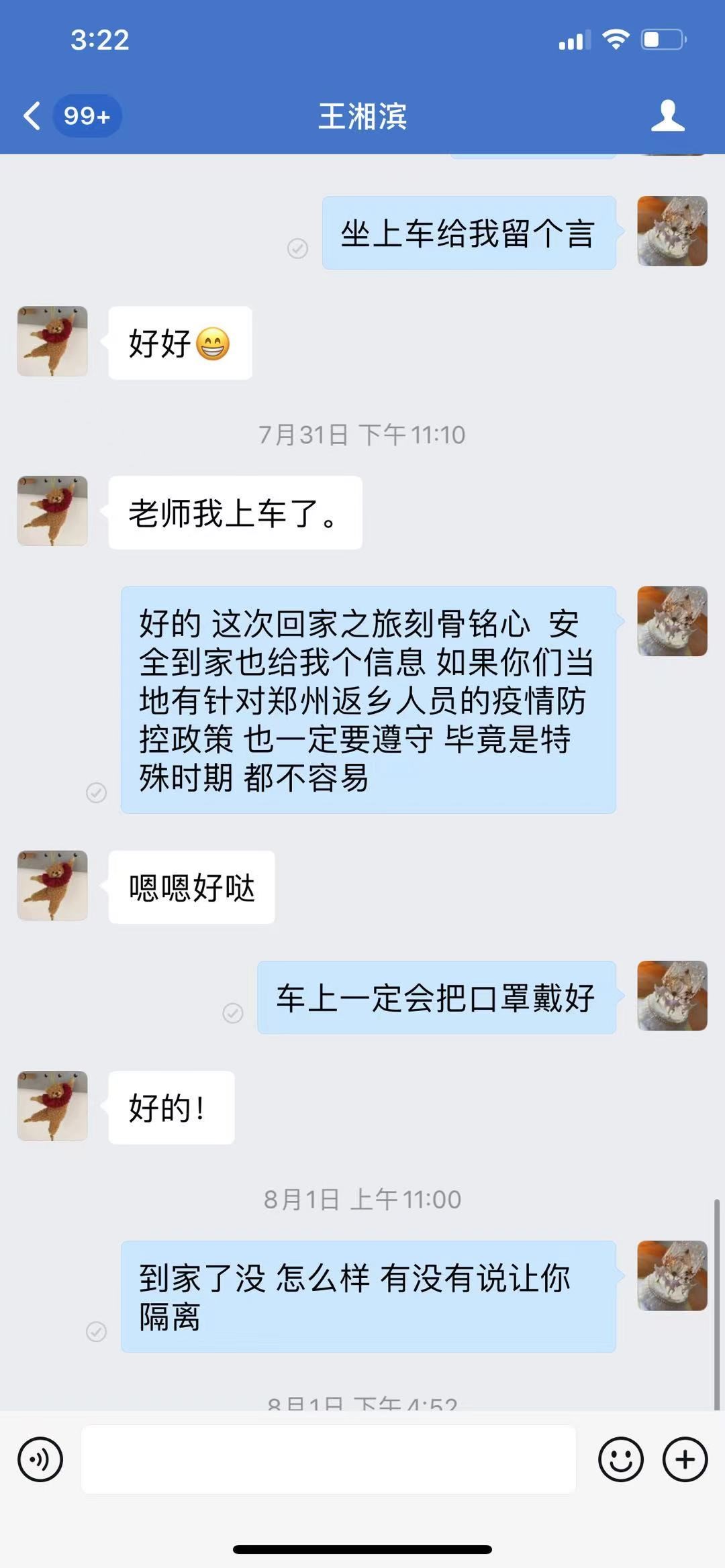
Task: Tap the message text input field
Action: (328, 1459)
